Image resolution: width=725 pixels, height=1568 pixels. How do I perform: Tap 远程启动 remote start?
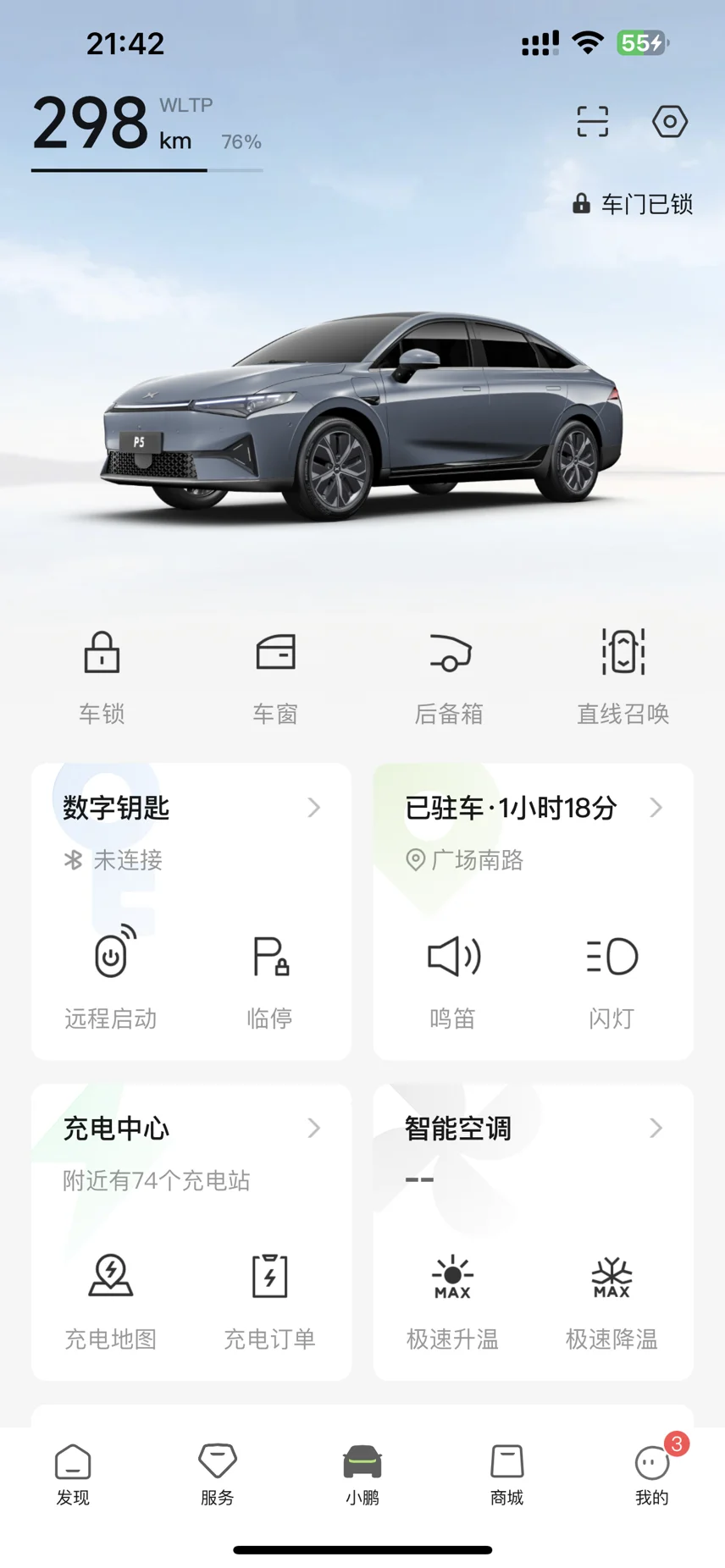(111, 975)
